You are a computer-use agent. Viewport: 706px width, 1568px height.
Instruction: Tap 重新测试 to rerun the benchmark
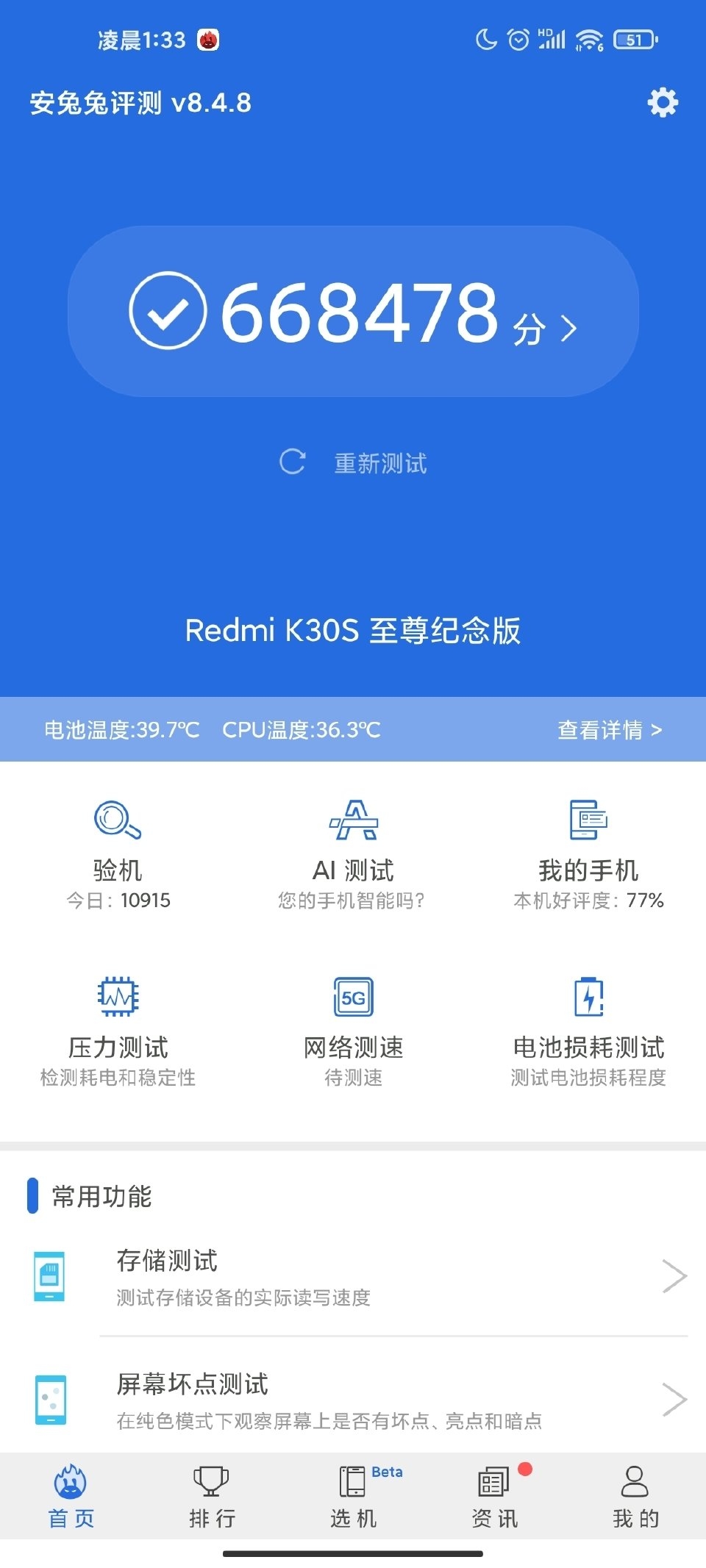(354, 463)
